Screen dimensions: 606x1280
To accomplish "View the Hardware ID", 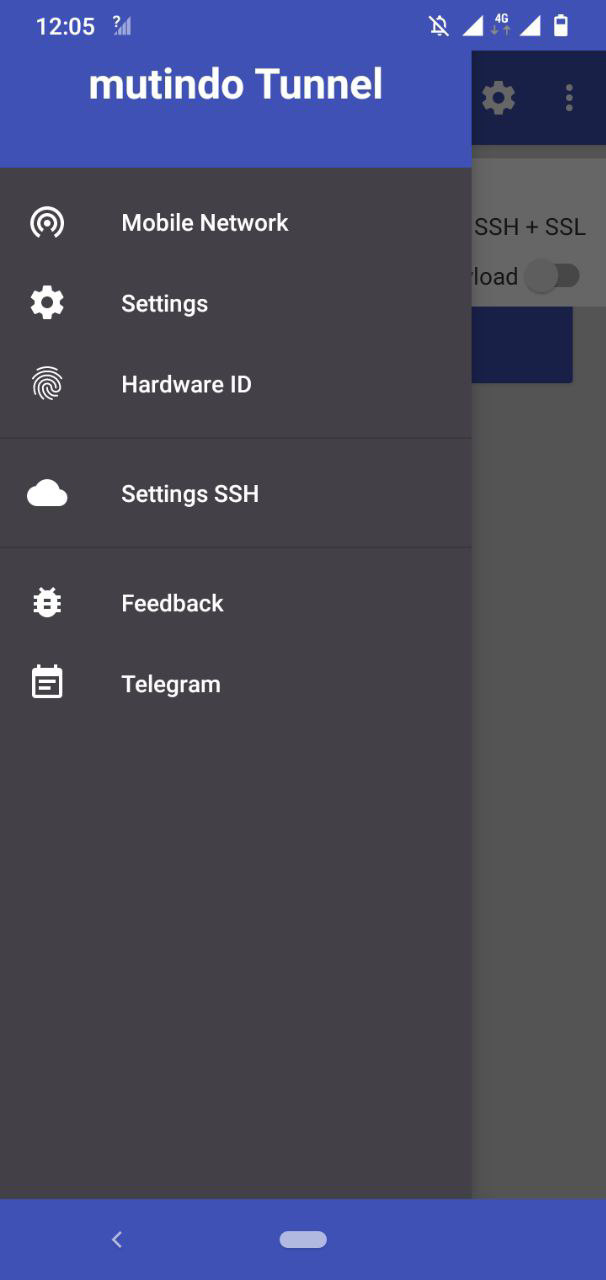I will [x=186, y=385].
